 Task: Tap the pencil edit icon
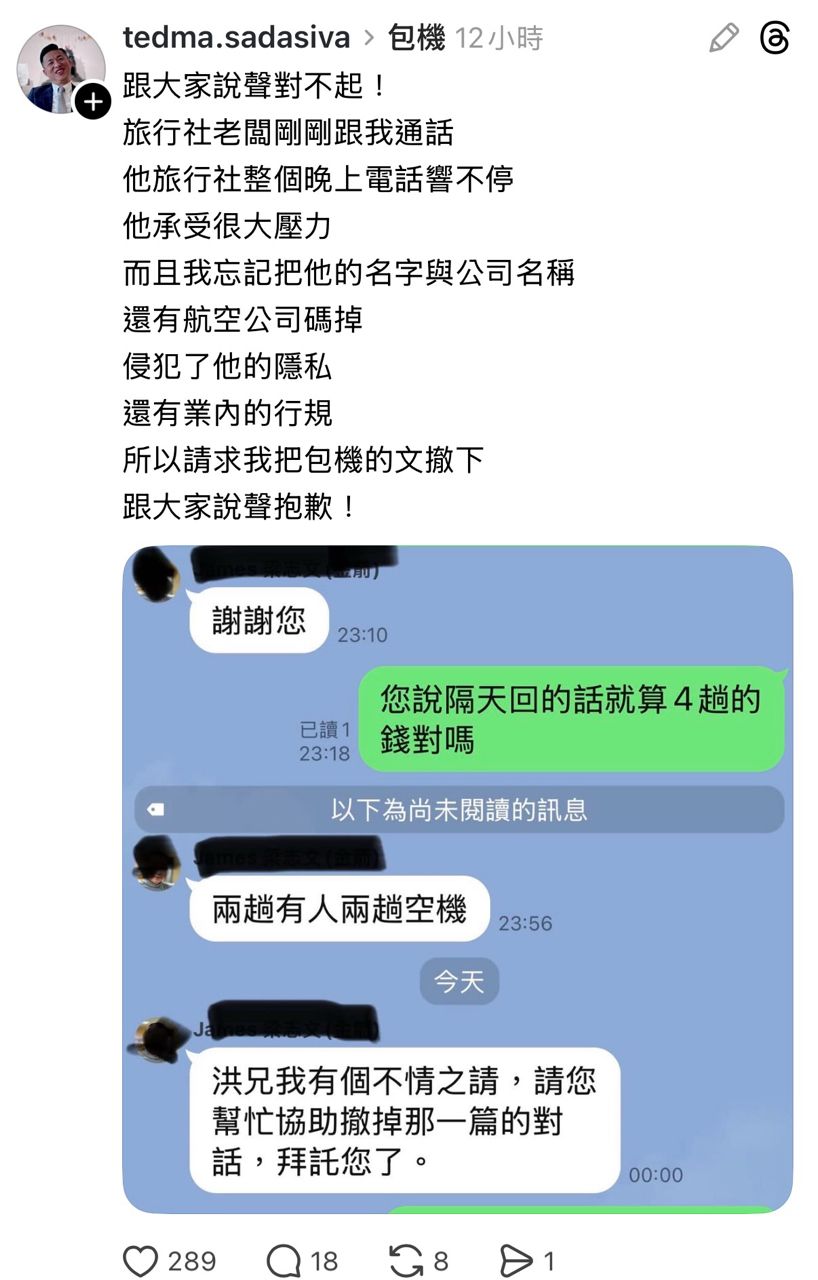point(723,39)
